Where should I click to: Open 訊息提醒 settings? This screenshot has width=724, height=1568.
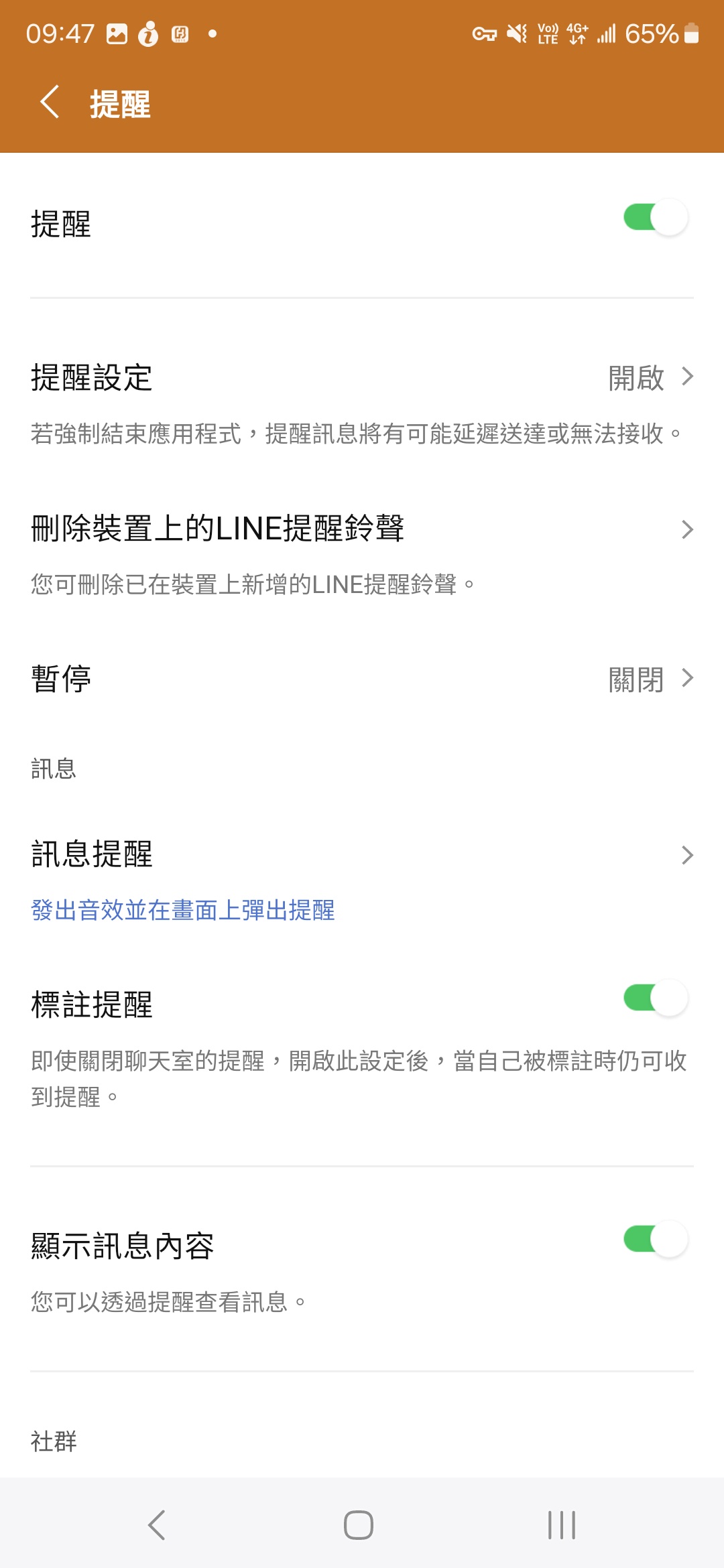pyautogui.click(x=362, y=855)
